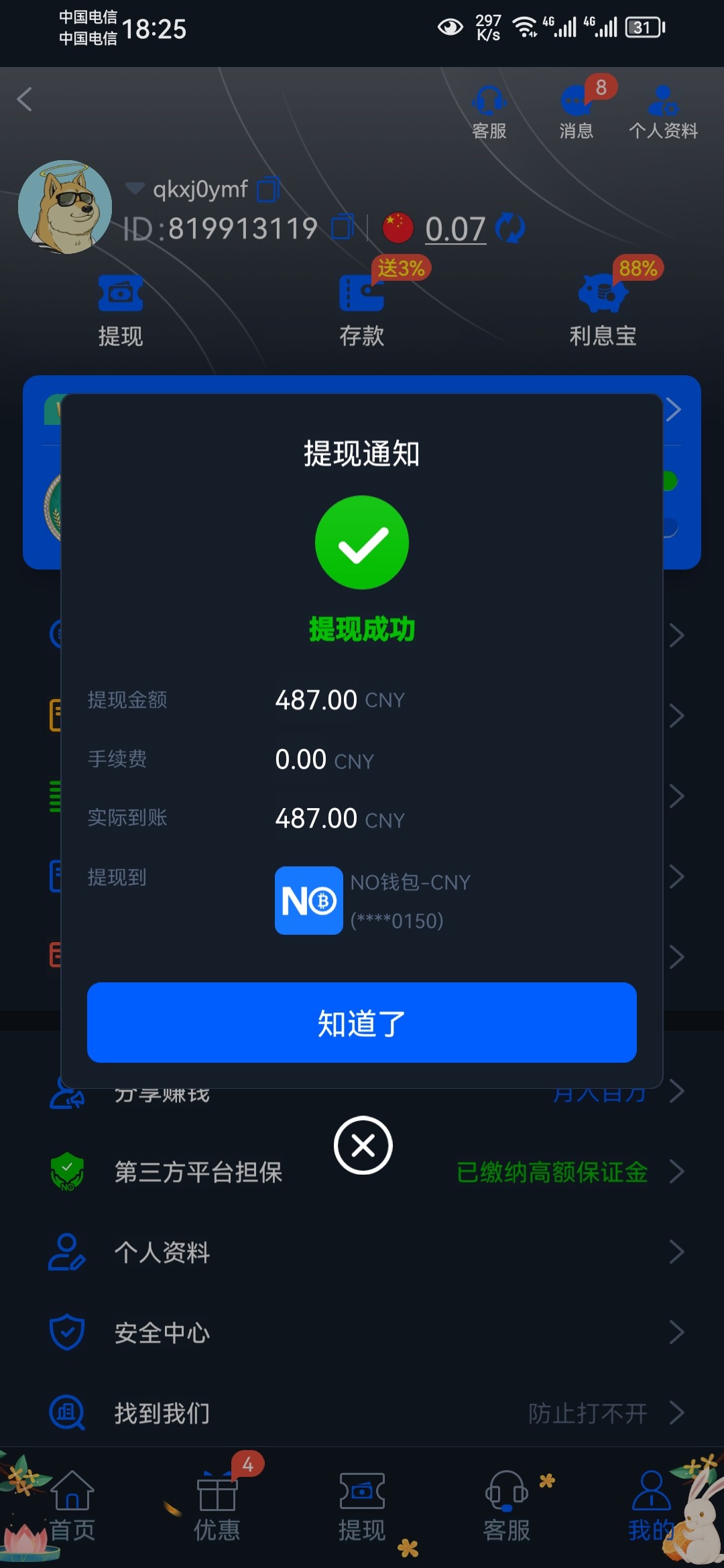Open the 第三方平台担保 row
724x1568 pixels.
coord(362,1172)
